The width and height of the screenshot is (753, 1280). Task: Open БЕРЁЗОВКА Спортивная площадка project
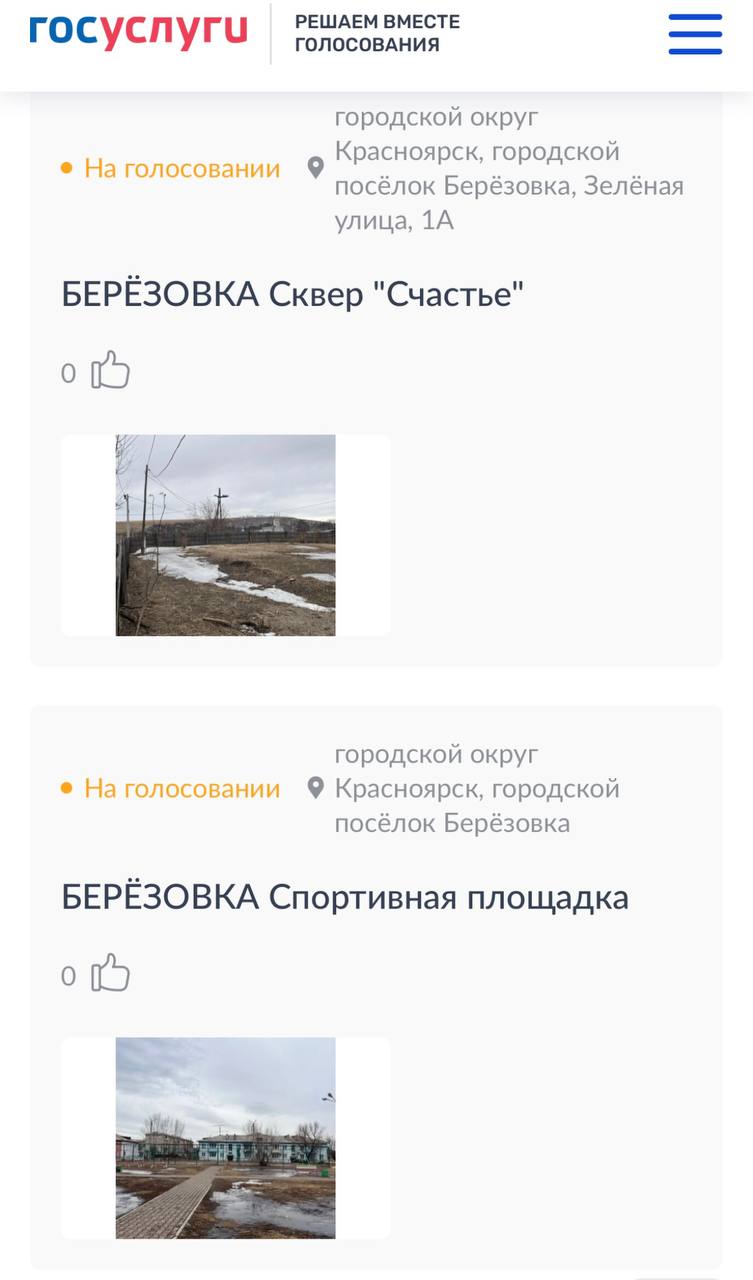(344, 897)
